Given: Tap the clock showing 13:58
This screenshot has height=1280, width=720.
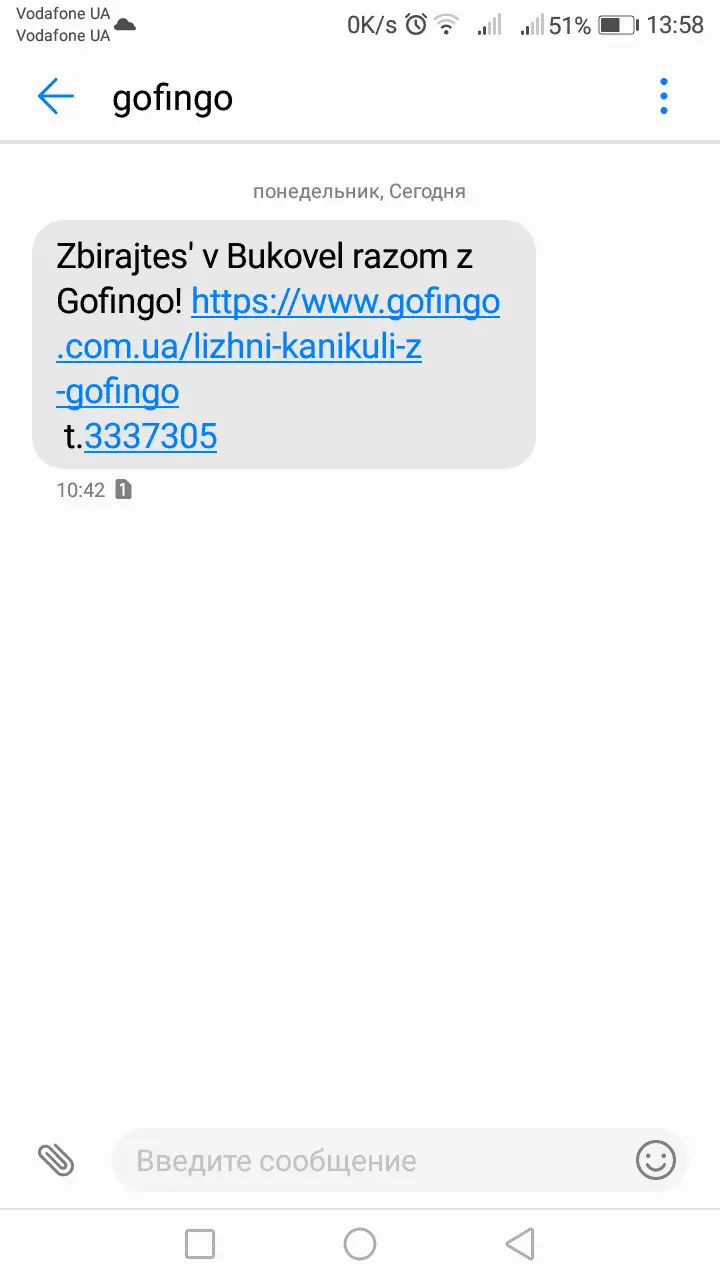Looking at the screenshot, I should click(676, 25).
